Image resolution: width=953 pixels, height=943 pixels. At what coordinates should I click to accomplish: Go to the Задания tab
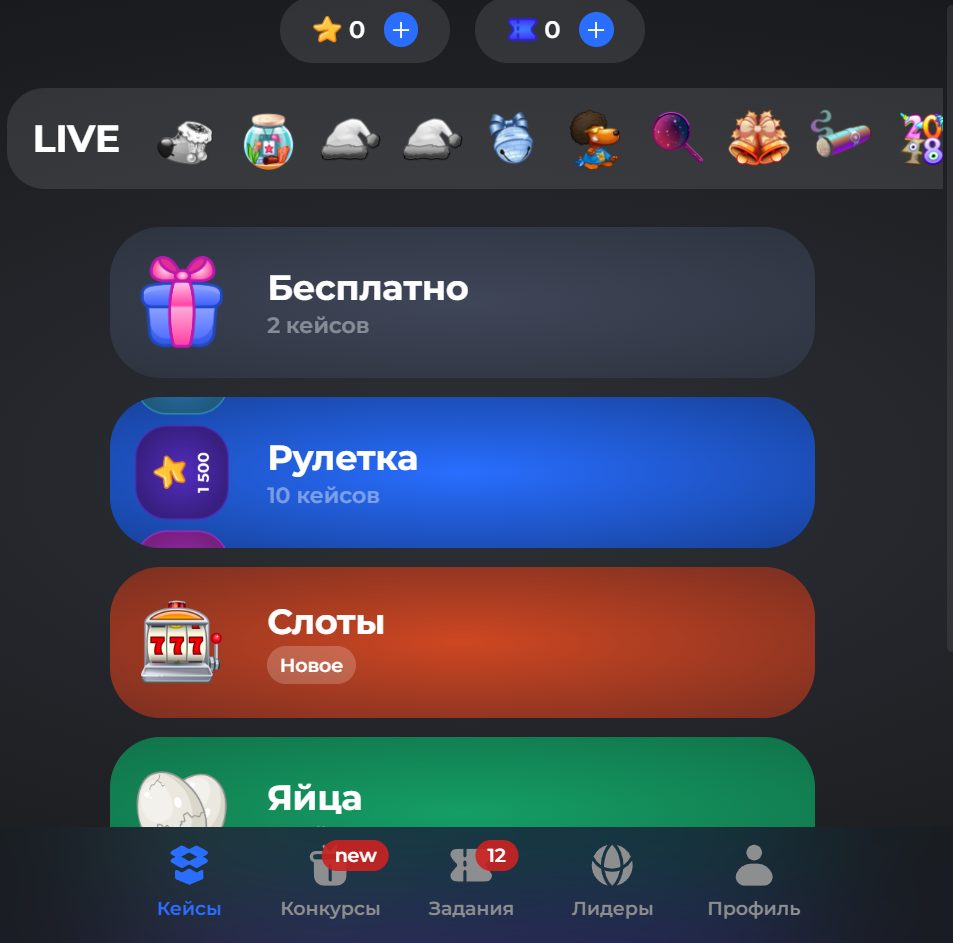pyautogui.click(x=471, y=880)
